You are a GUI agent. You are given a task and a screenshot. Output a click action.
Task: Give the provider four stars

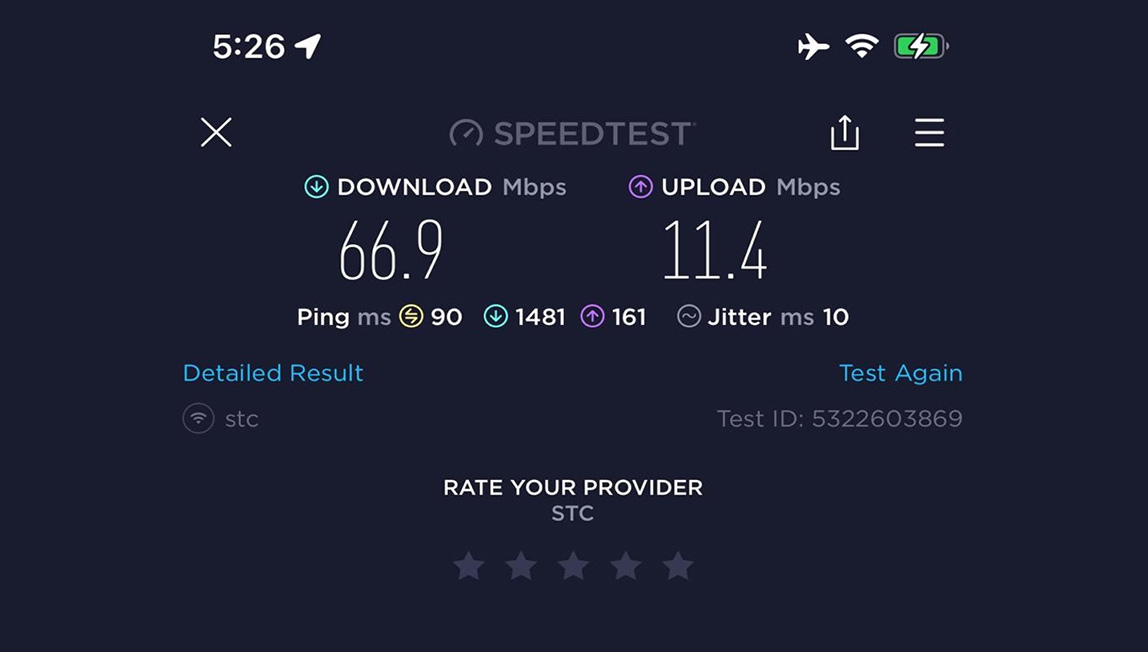626,566
